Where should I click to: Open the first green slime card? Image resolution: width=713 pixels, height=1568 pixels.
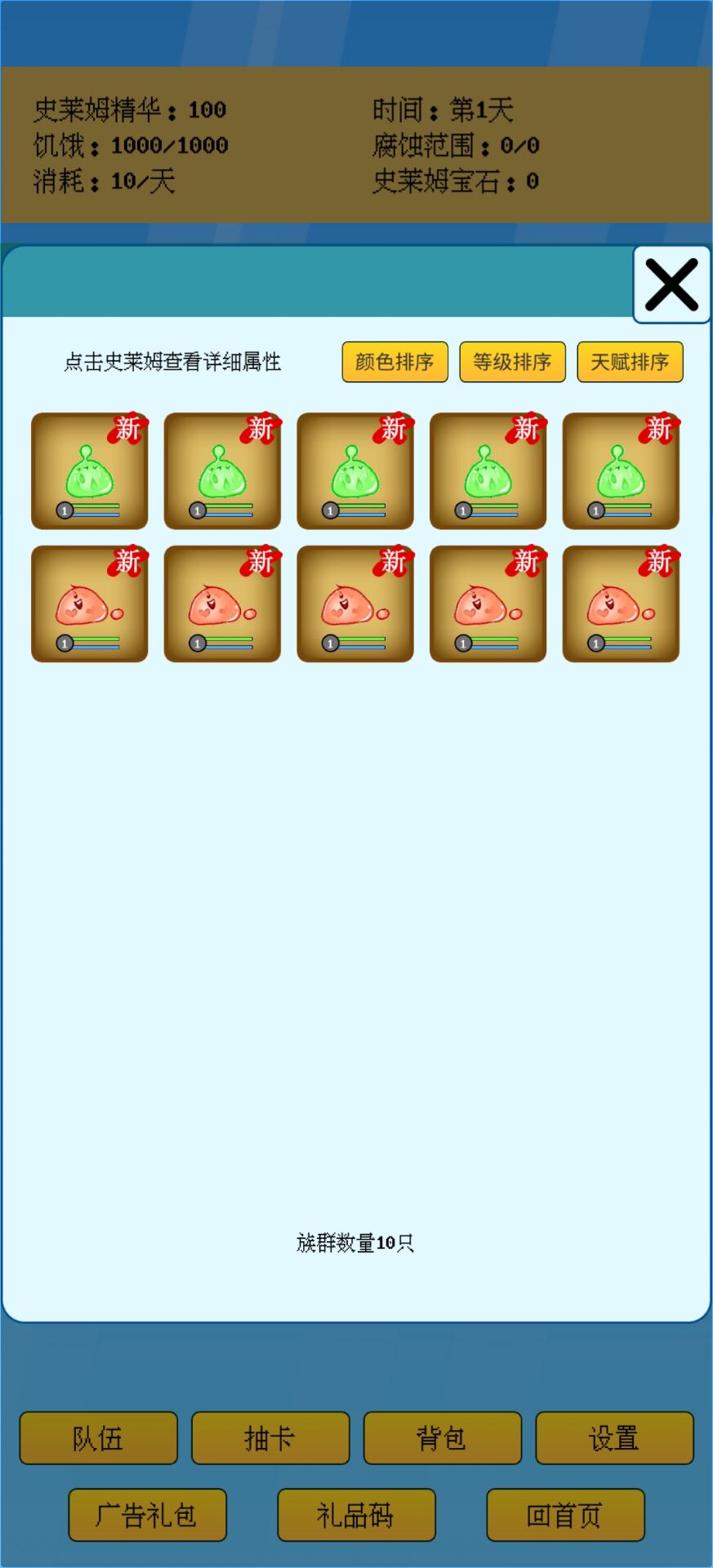click(90, 471)
